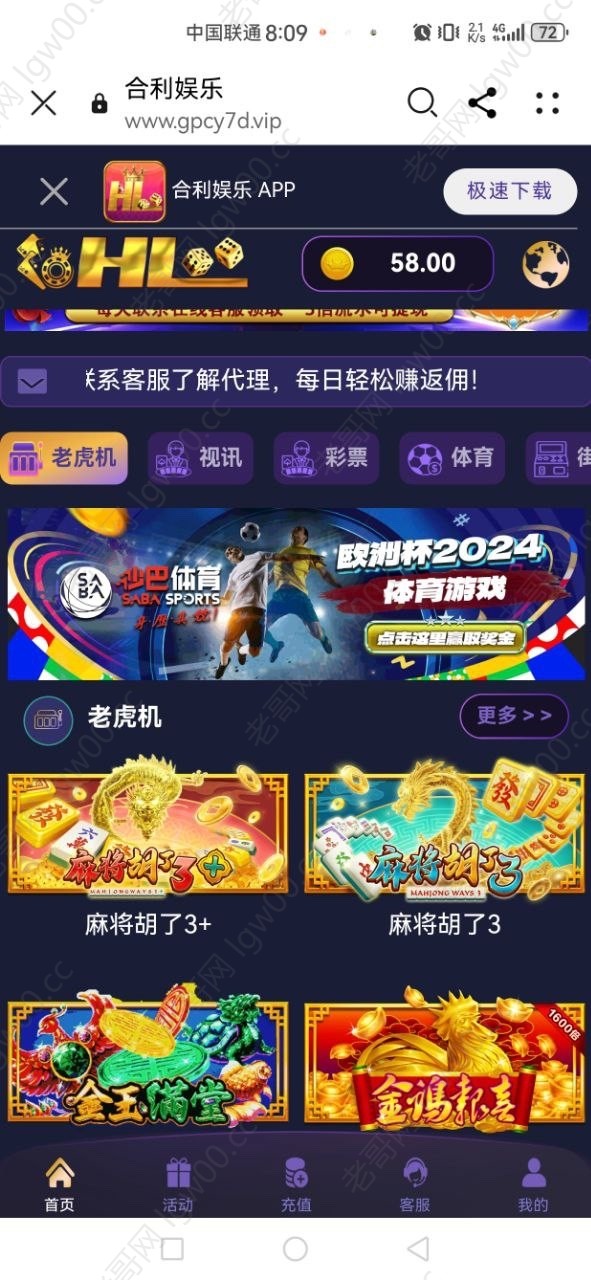Close the browser page with X
The height and width of the screenshot is (1280, 591).
coord(43,102)
